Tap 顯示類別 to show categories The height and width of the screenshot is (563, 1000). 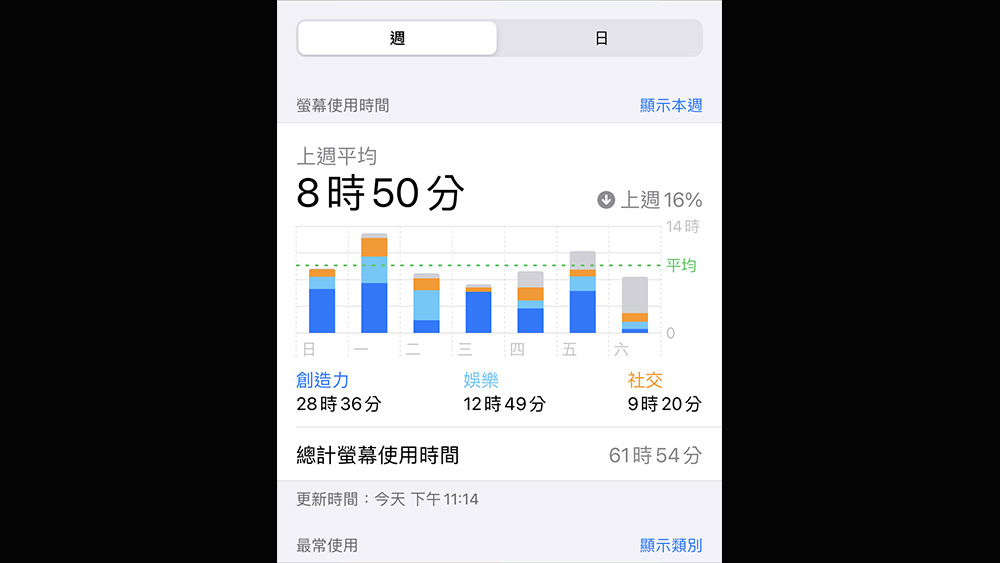click(x=671, y=545)
